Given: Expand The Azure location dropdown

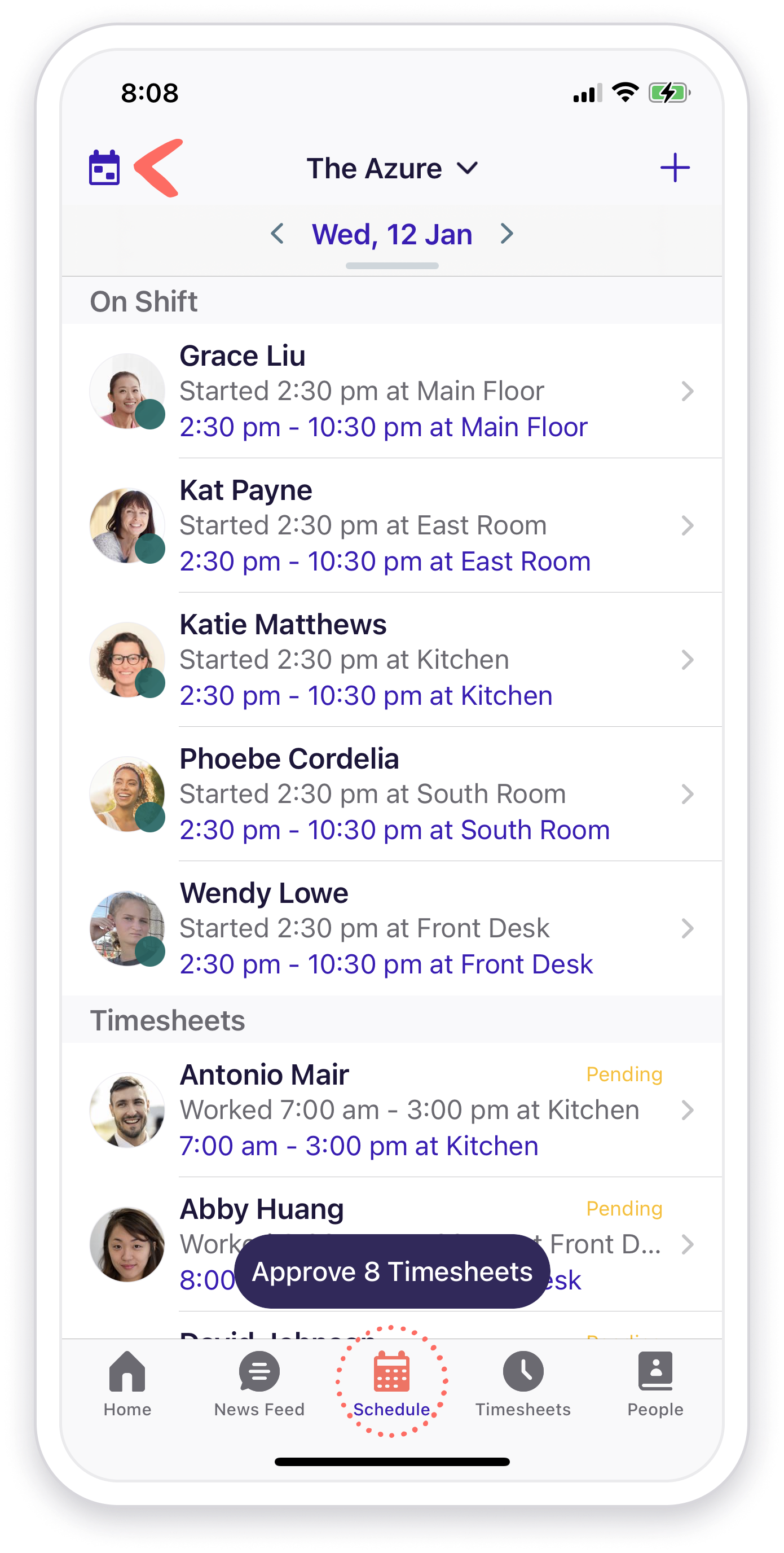Looking at the screenshot, I should [x=391, y=168].
